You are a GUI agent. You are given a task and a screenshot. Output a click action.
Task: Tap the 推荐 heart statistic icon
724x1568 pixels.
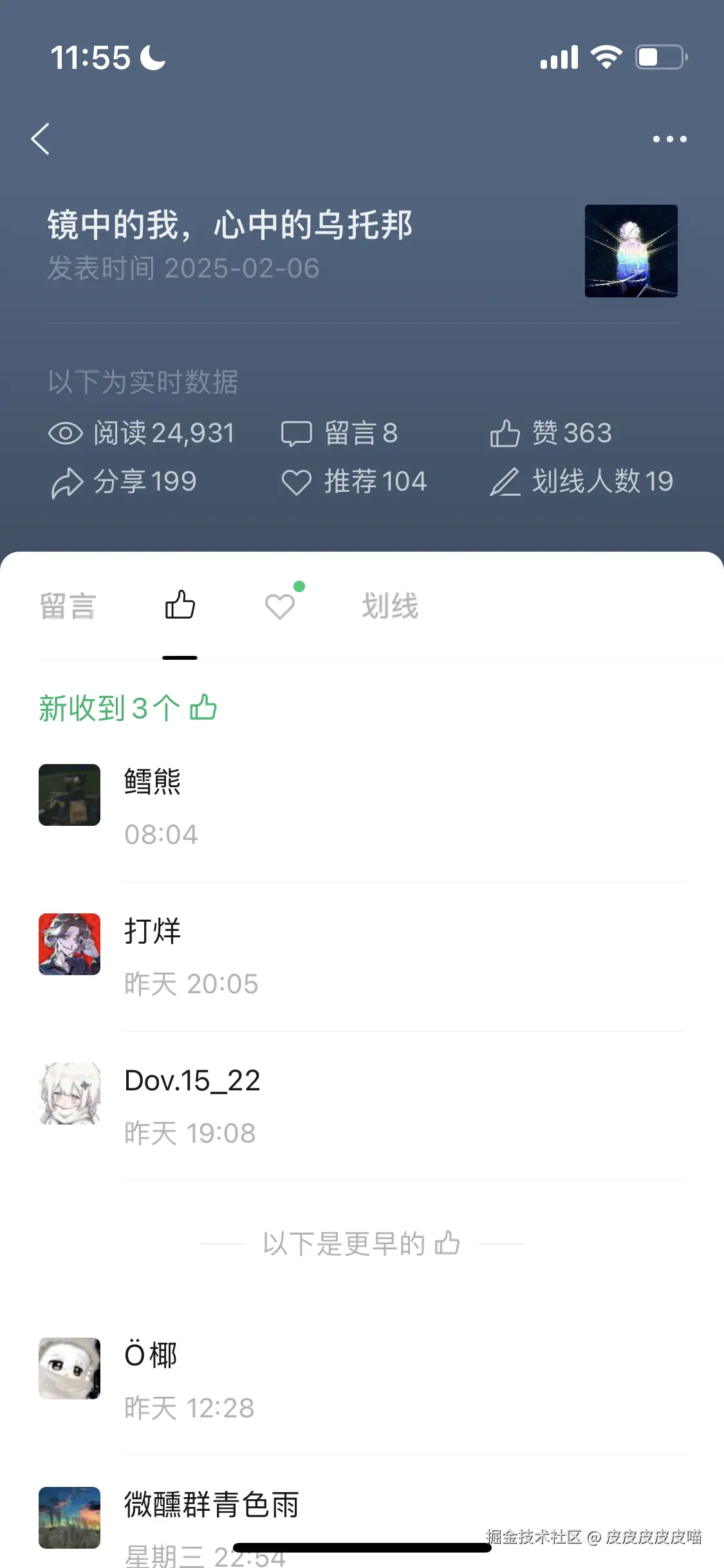297,481
